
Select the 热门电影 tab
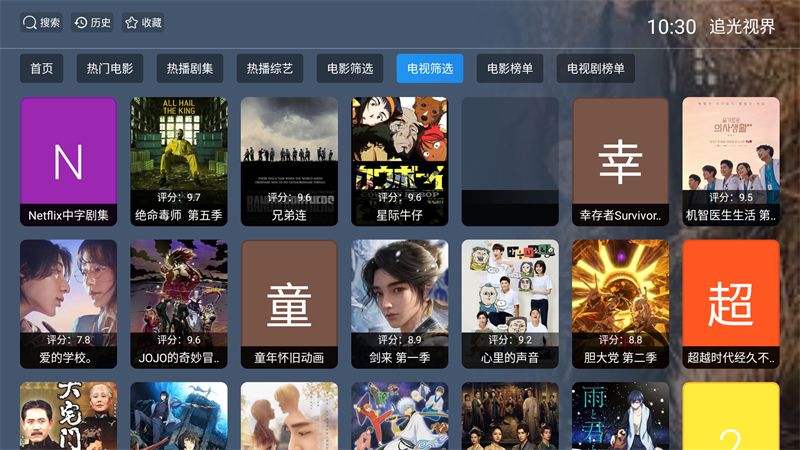(109, 68)
